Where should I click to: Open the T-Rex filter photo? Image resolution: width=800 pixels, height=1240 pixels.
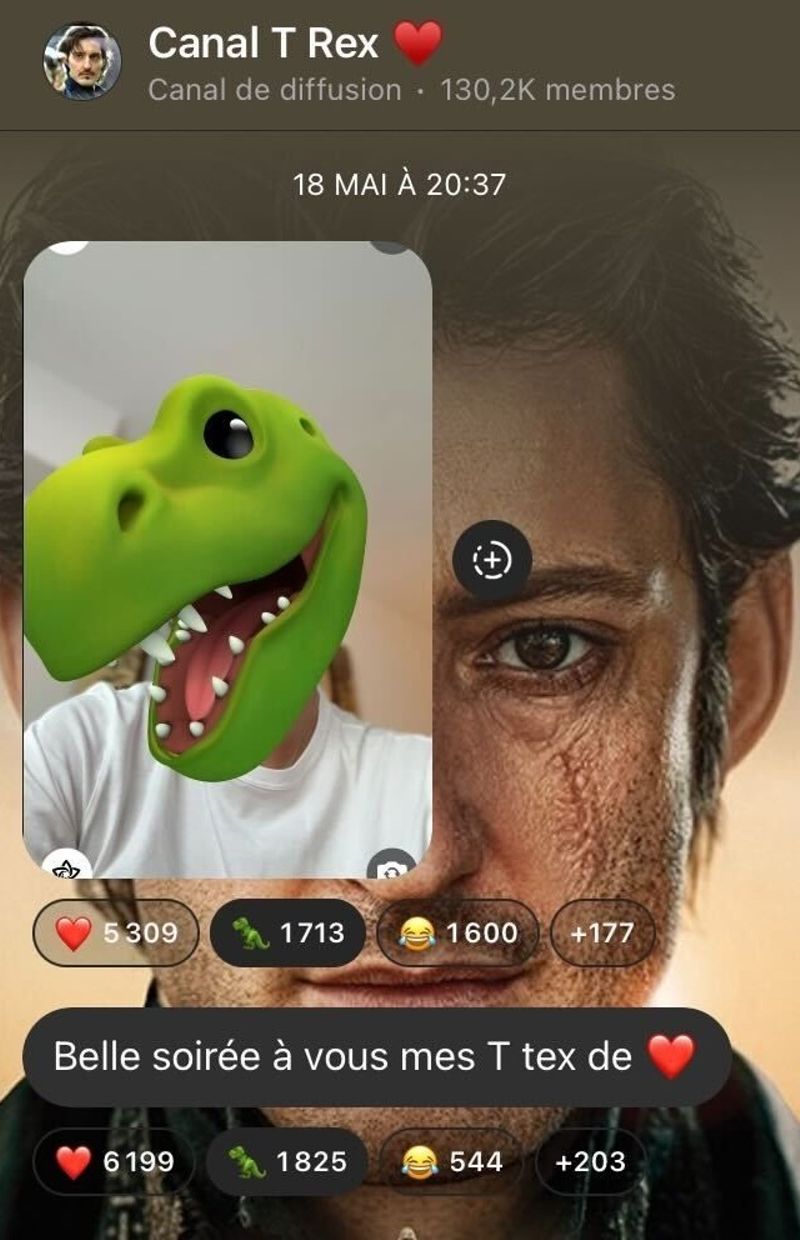pos(228,560)
